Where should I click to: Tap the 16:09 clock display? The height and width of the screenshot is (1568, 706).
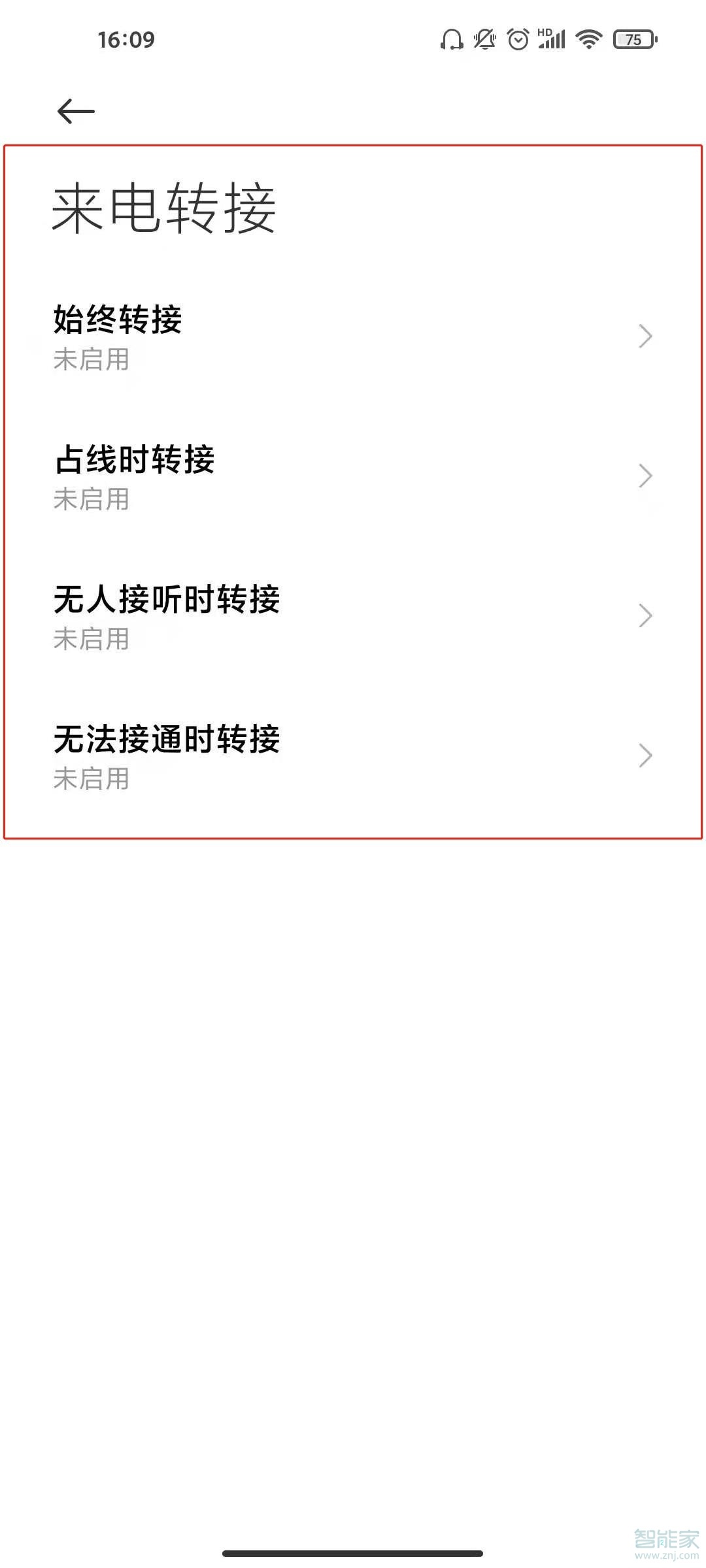point(127,40)
